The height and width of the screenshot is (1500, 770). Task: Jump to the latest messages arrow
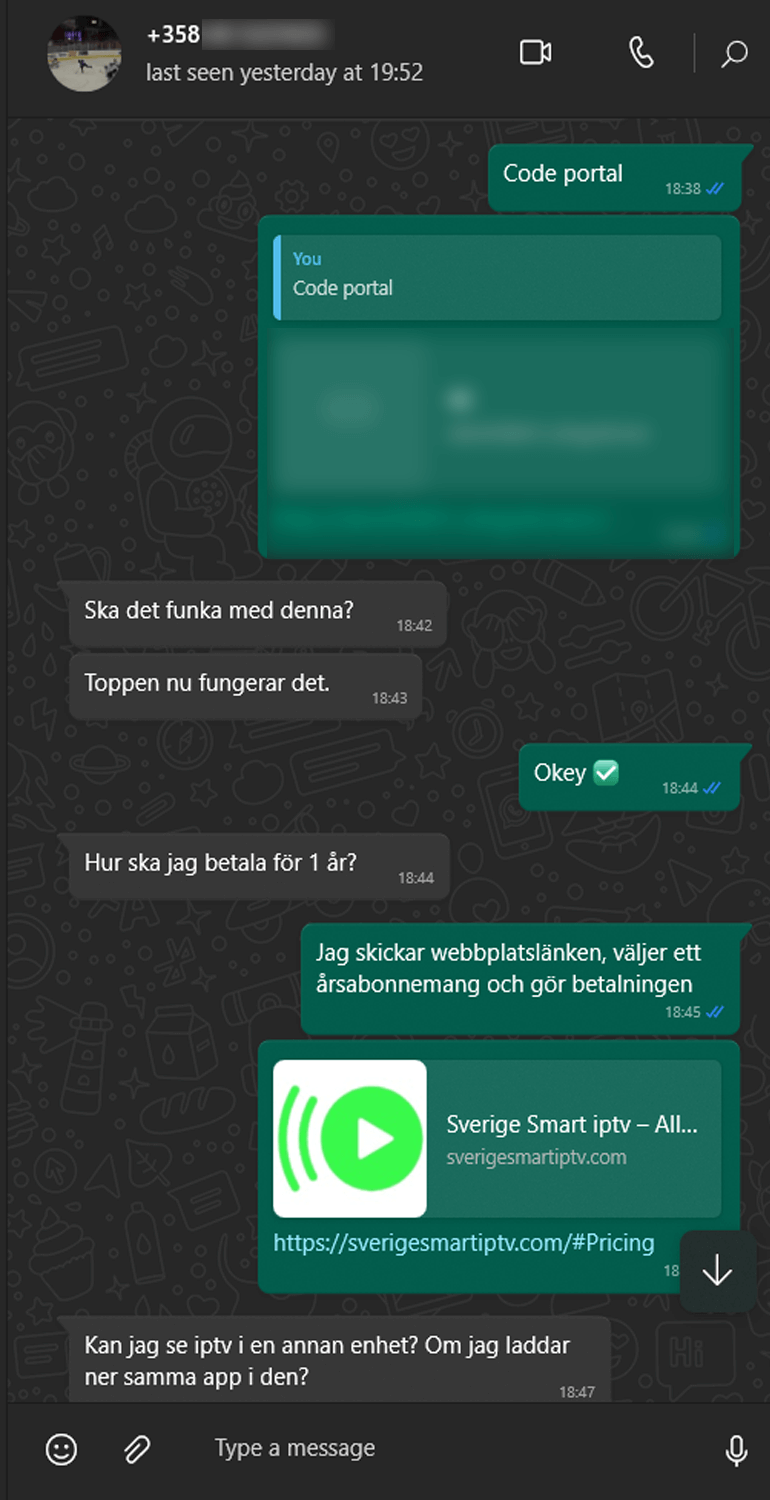(717, 1271)
